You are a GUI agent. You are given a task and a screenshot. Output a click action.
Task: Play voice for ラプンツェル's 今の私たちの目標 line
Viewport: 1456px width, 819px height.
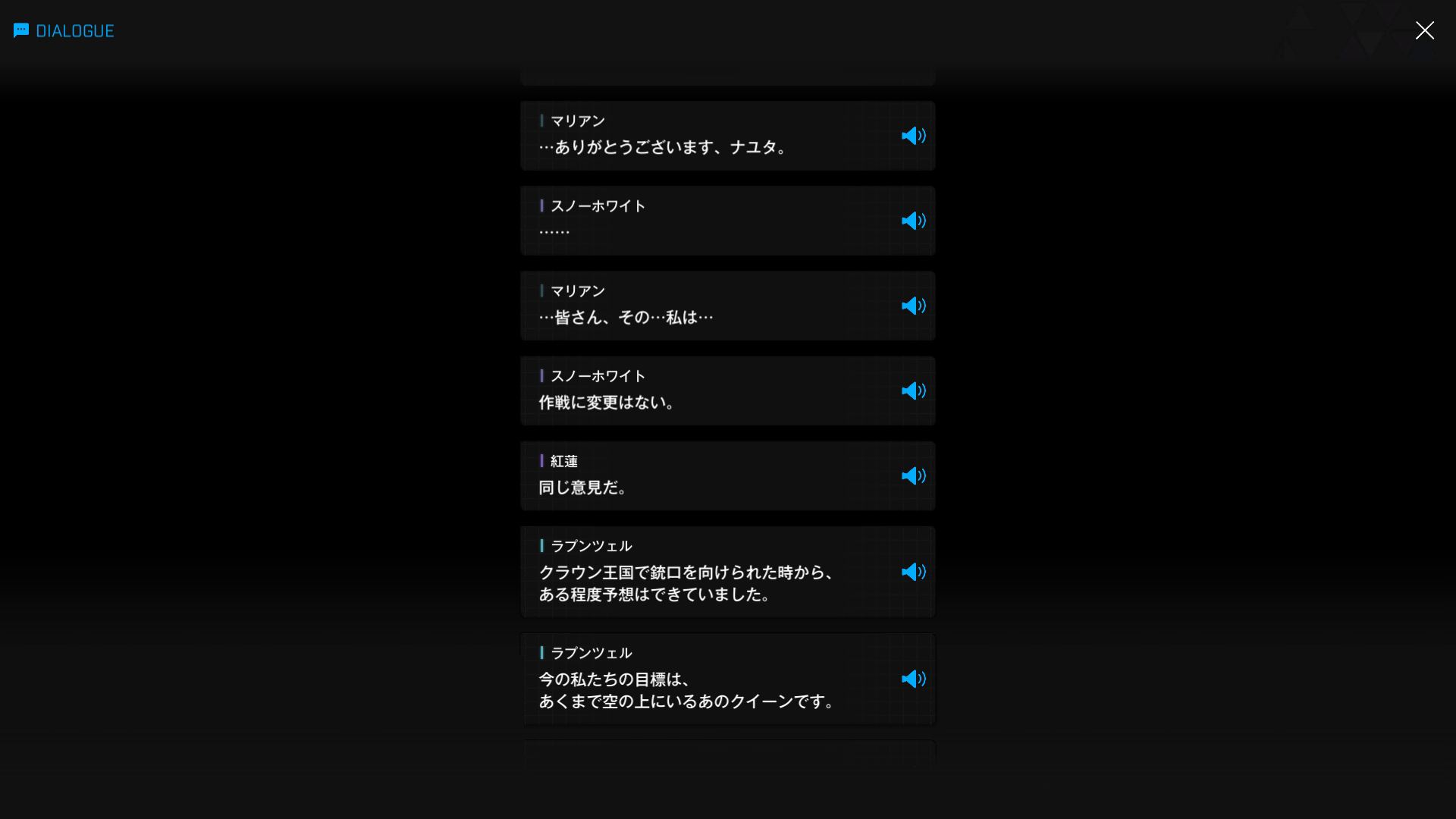[x=913, y=679]
